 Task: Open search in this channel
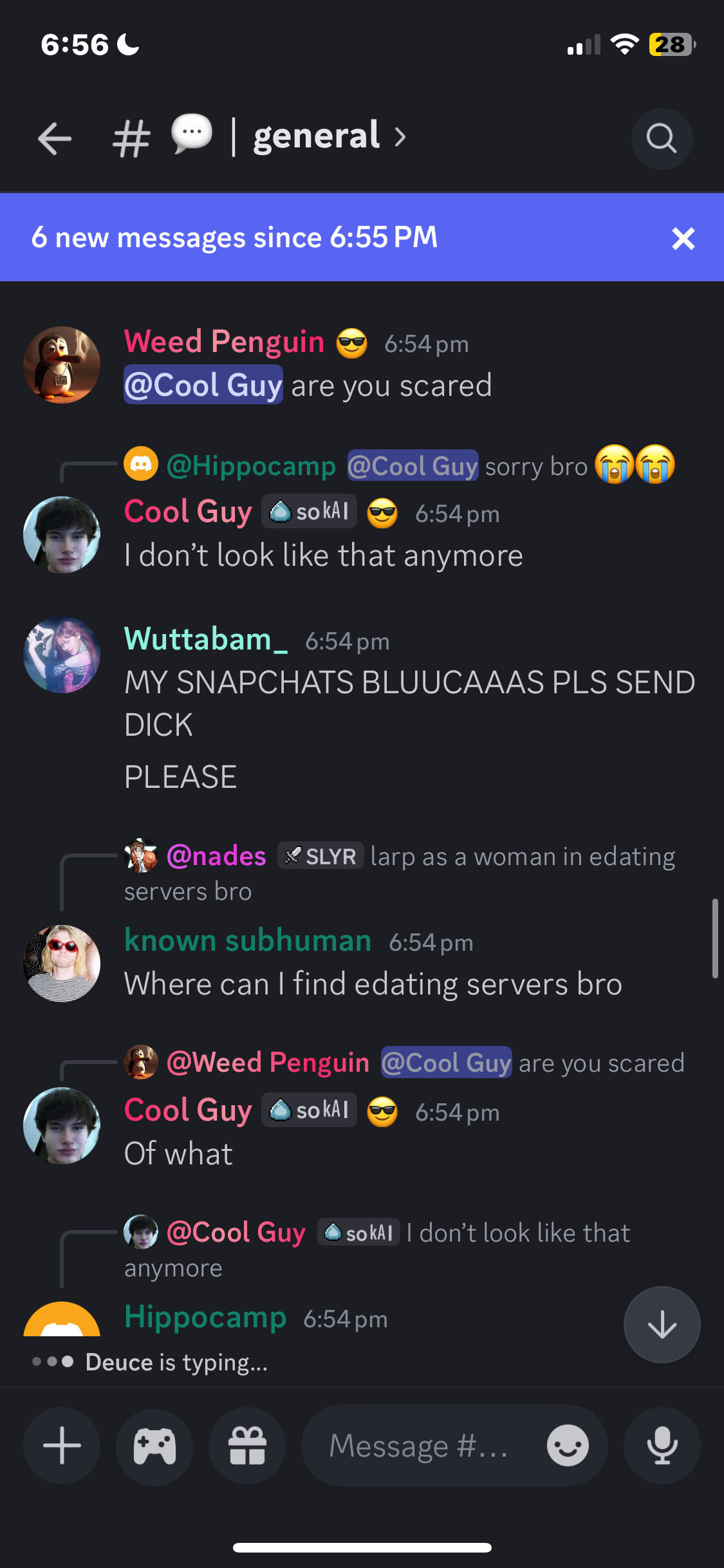(662, 138)
